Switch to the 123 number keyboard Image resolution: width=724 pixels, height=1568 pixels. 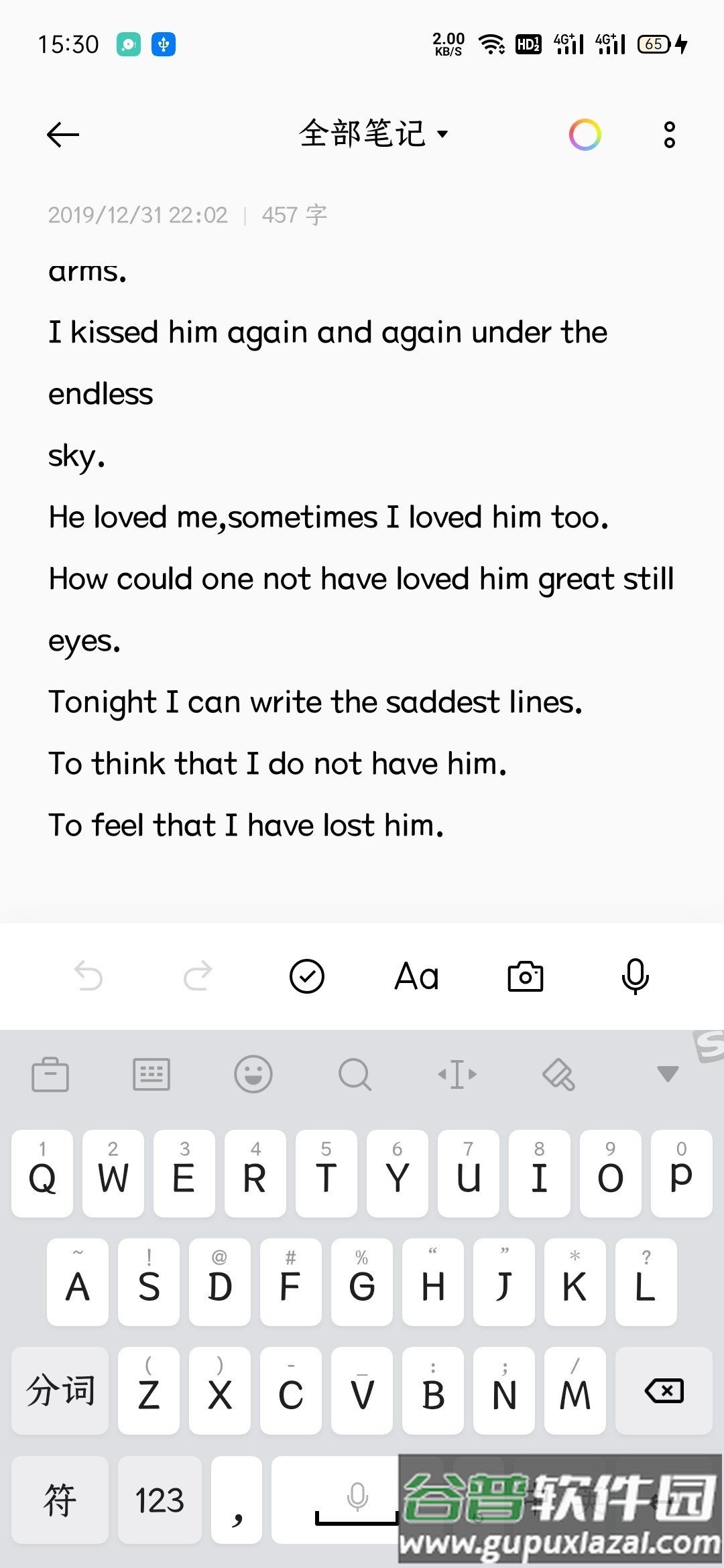click(x=160, y=1500)
